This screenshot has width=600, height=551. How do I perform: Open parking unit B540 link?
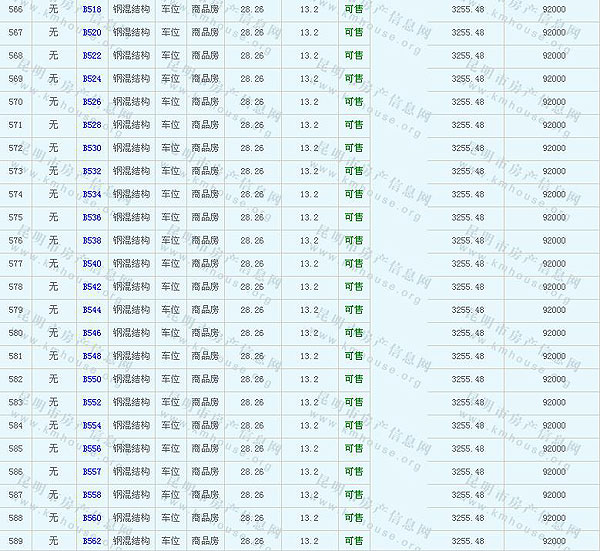[x=92, y=263]
